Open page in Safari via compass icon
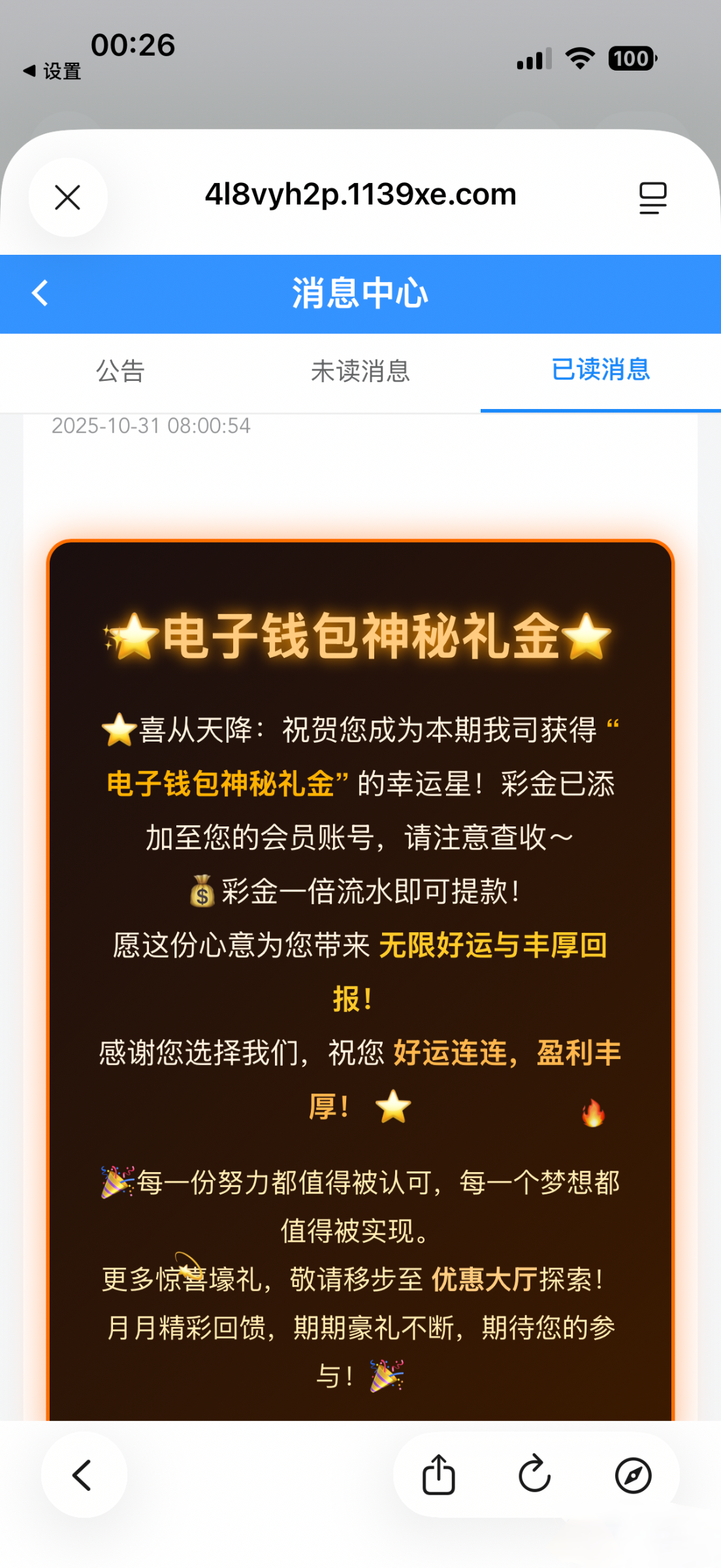The height and width of the screenshot is (1568, 721). [633, 1475]
